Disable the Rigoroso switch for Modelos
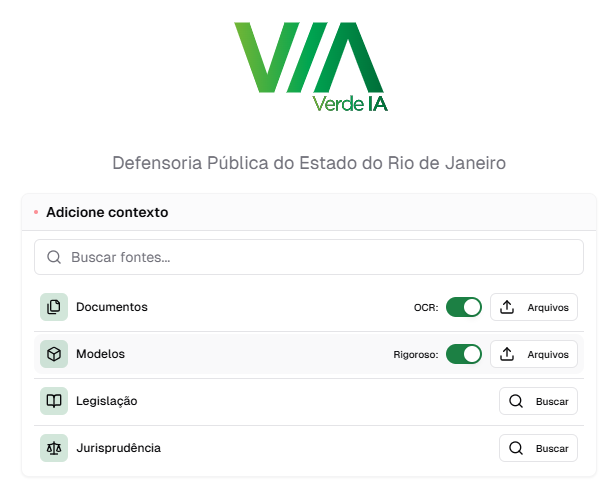The height and width of the screenshot is (492, 614). 464,354
